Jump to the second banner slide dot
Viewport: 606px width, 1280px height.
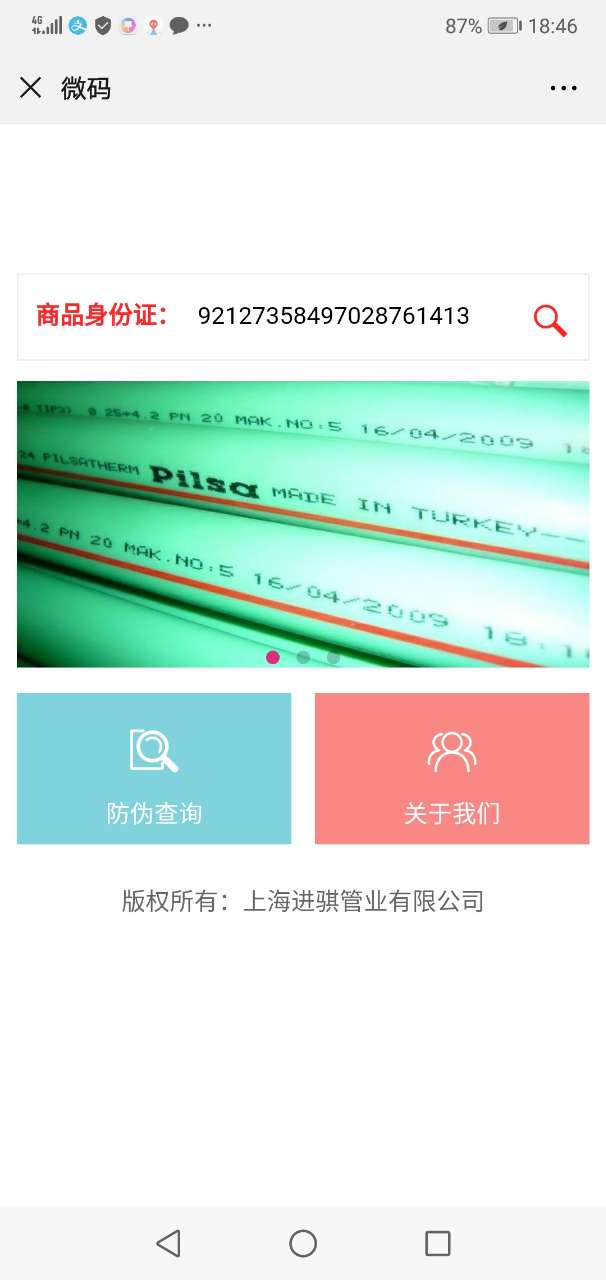(303, 657)
